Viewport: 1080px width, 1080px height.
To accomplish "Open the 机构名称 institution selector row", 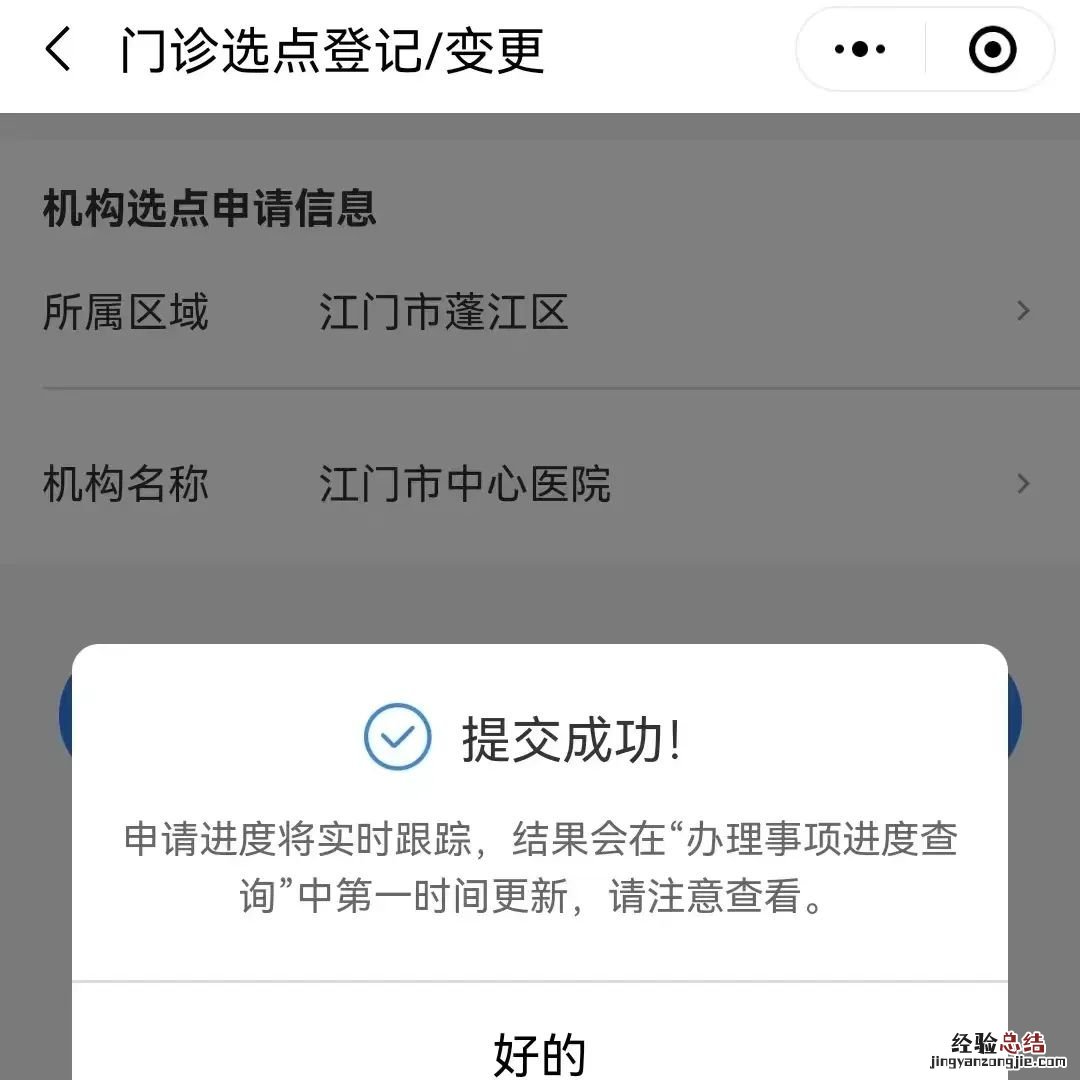I will (540, 485).
